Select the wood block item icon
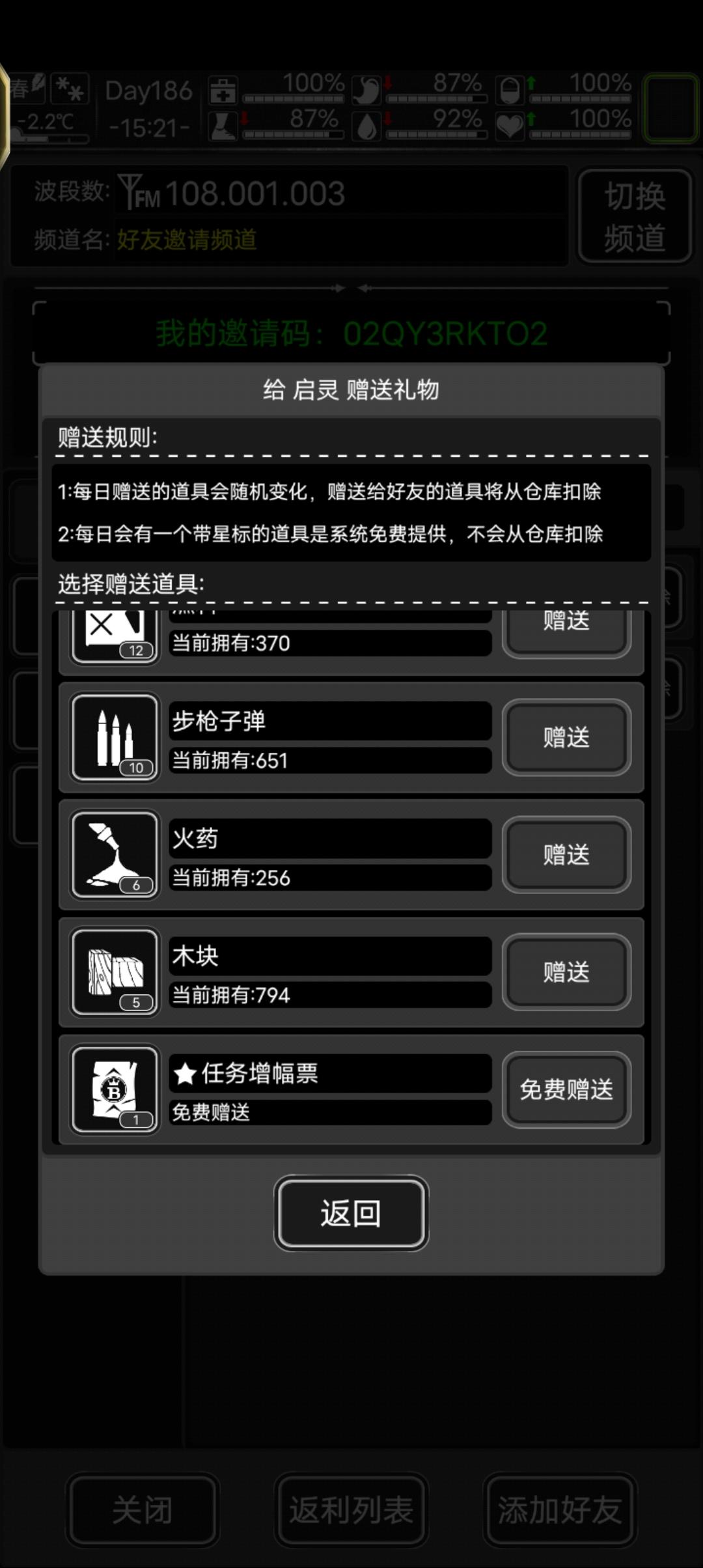The image size is (703, 1568). click(115, 972)
